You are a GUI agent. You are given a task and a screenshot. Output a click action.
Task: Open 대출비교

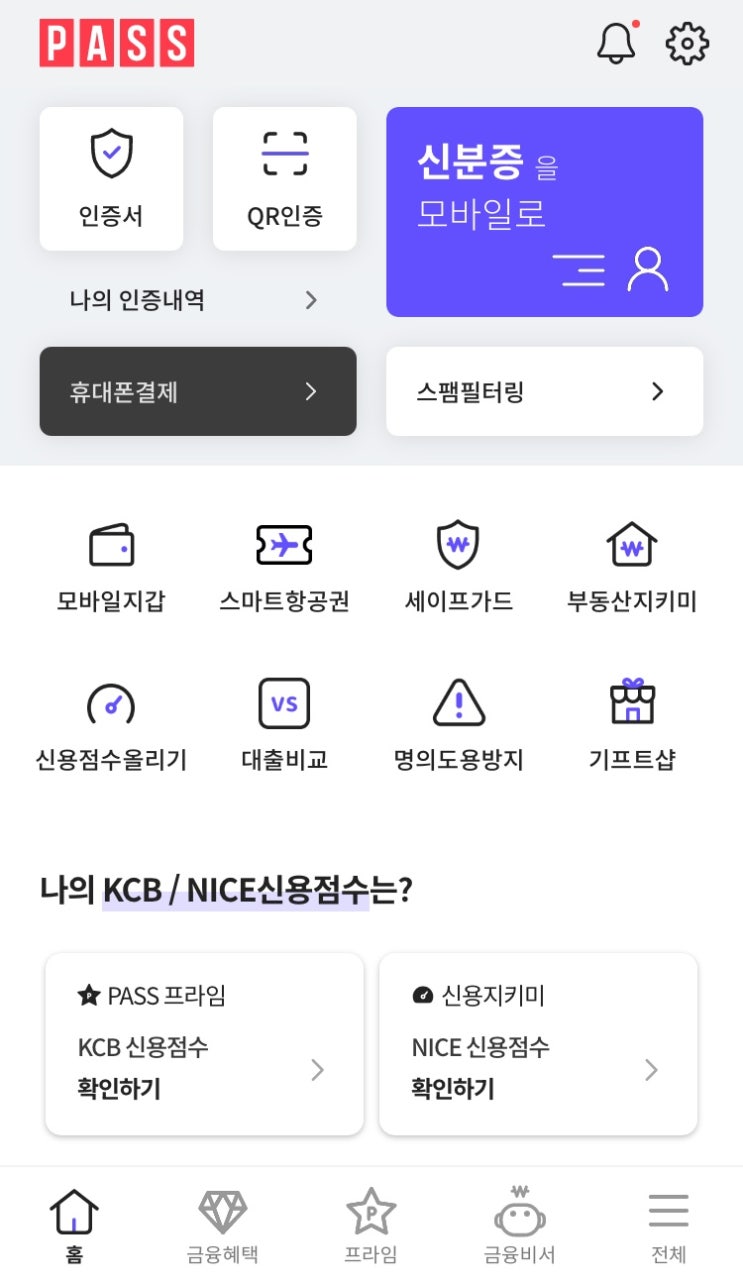click(285, 726)
